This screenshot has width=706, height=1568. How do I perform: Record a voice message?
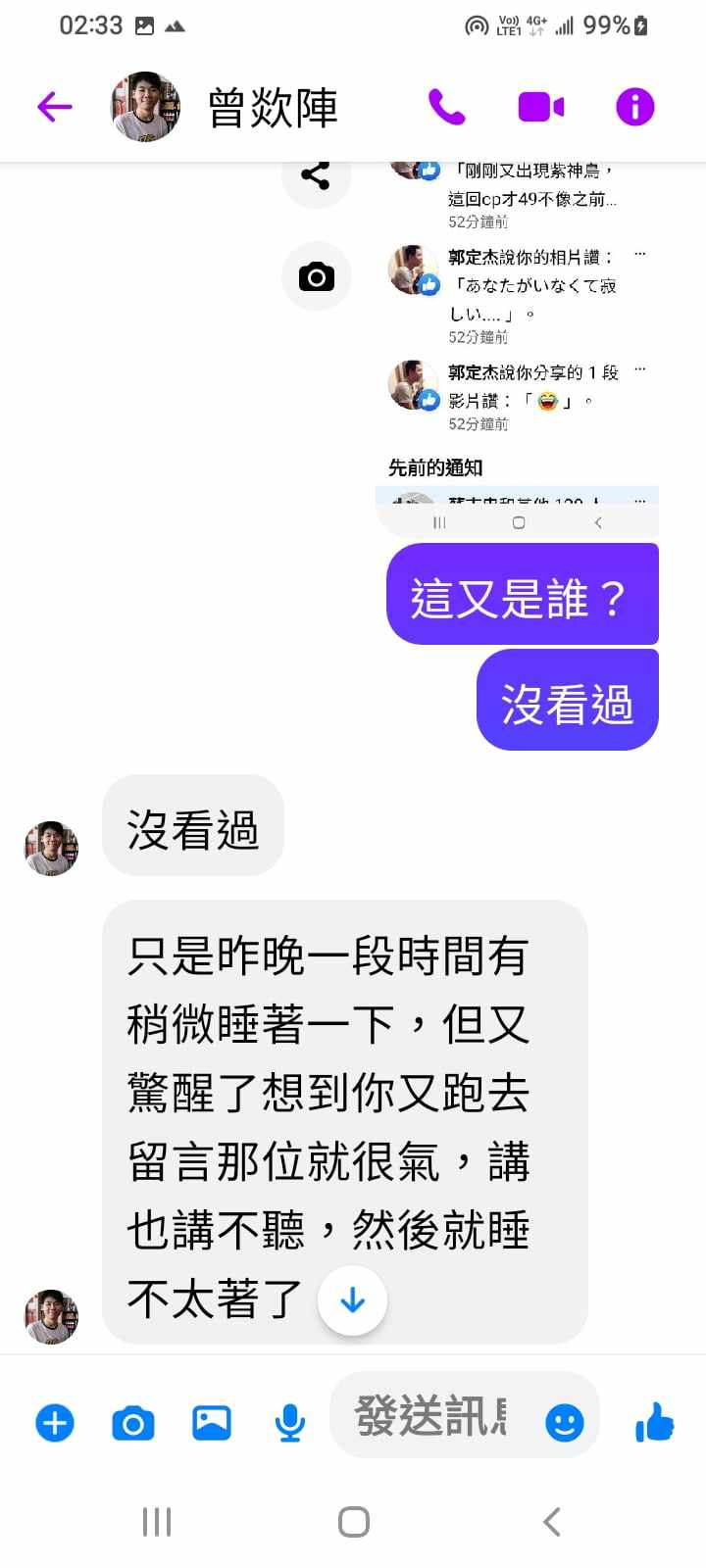289,1422
